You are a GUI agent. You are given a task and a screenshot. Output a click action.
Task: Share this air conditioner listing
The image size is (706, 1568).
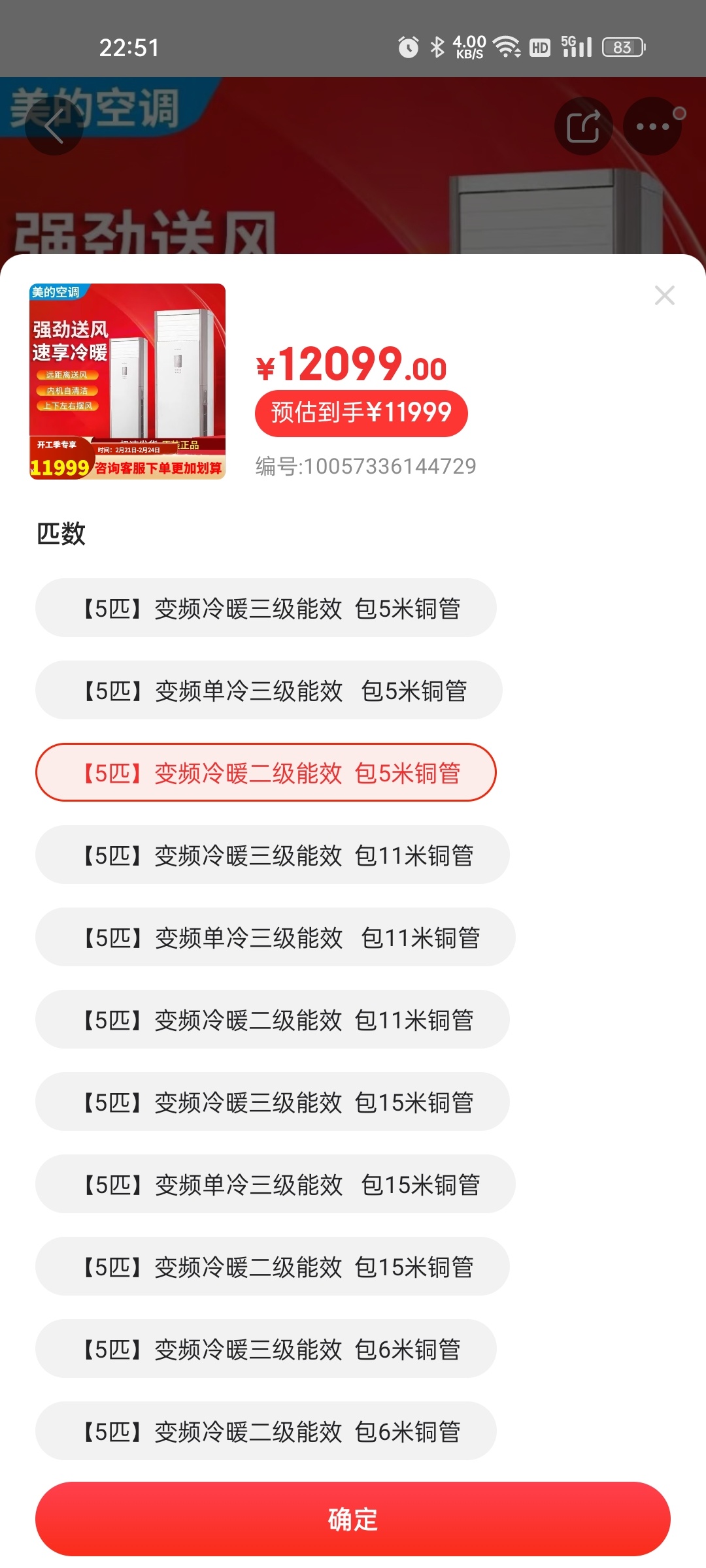coord(583,126)
